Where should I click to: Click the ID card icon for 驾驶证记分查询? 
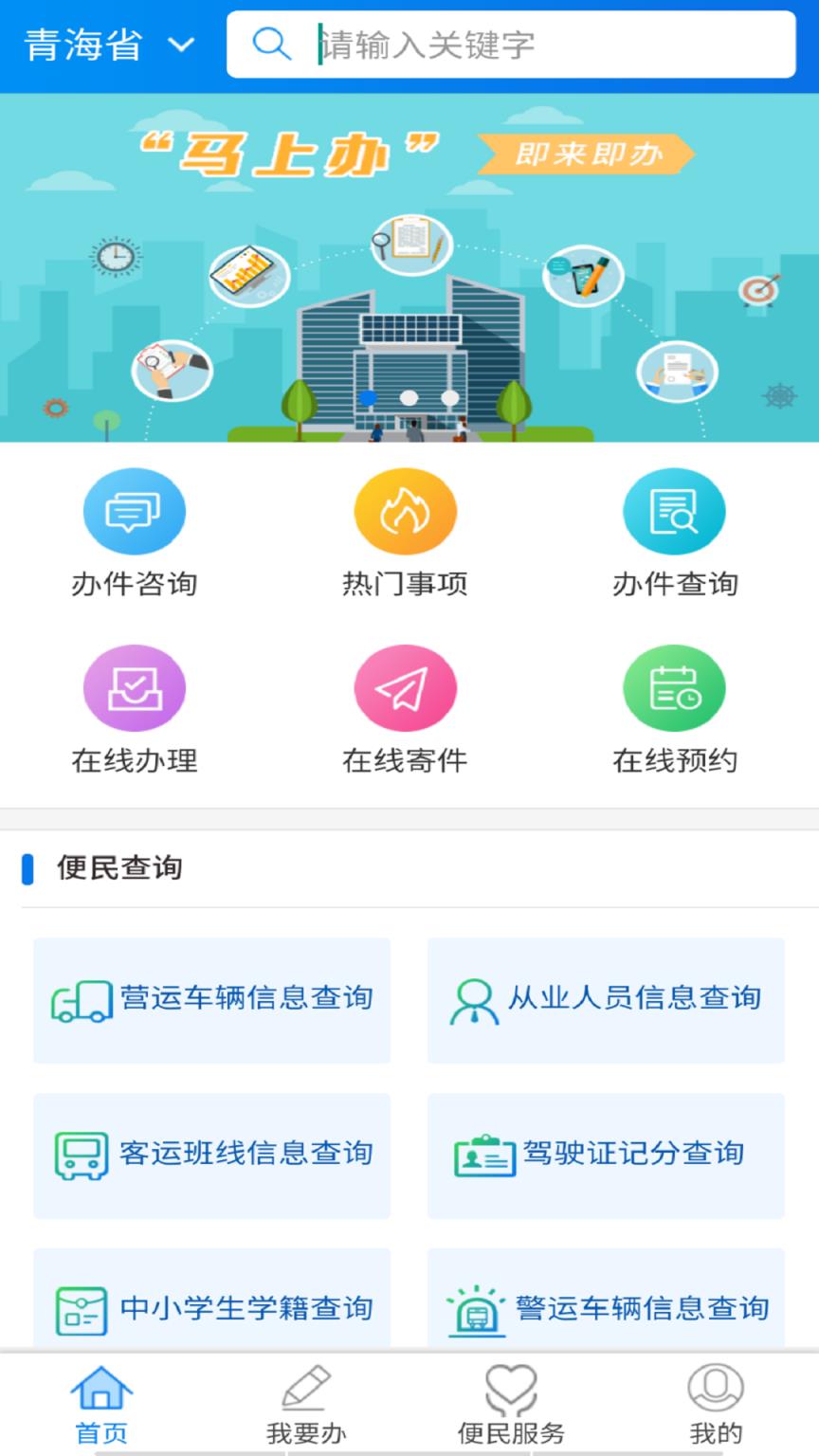(x=483, y=1154)
